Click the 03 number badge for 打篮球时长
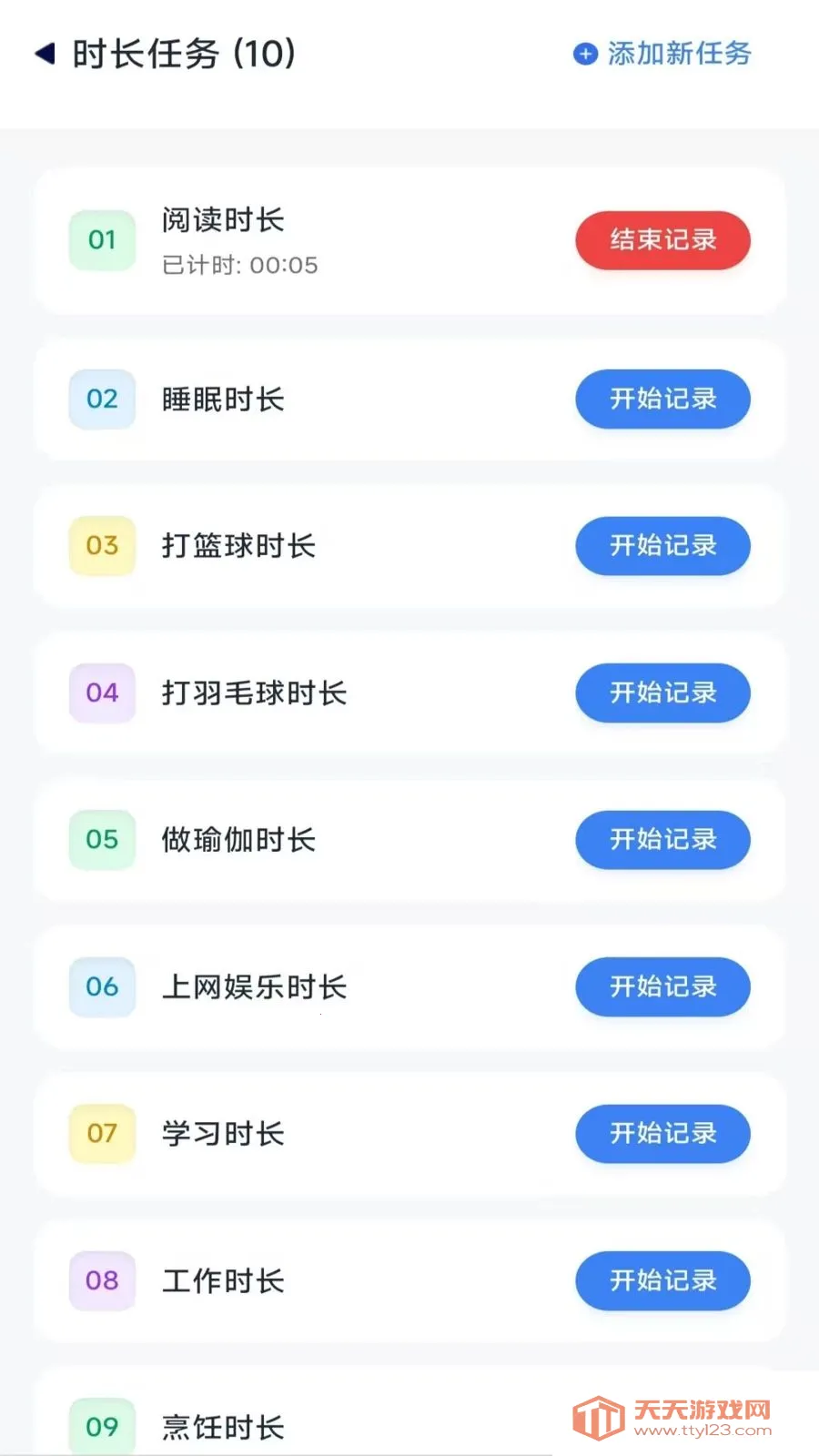 101,546
